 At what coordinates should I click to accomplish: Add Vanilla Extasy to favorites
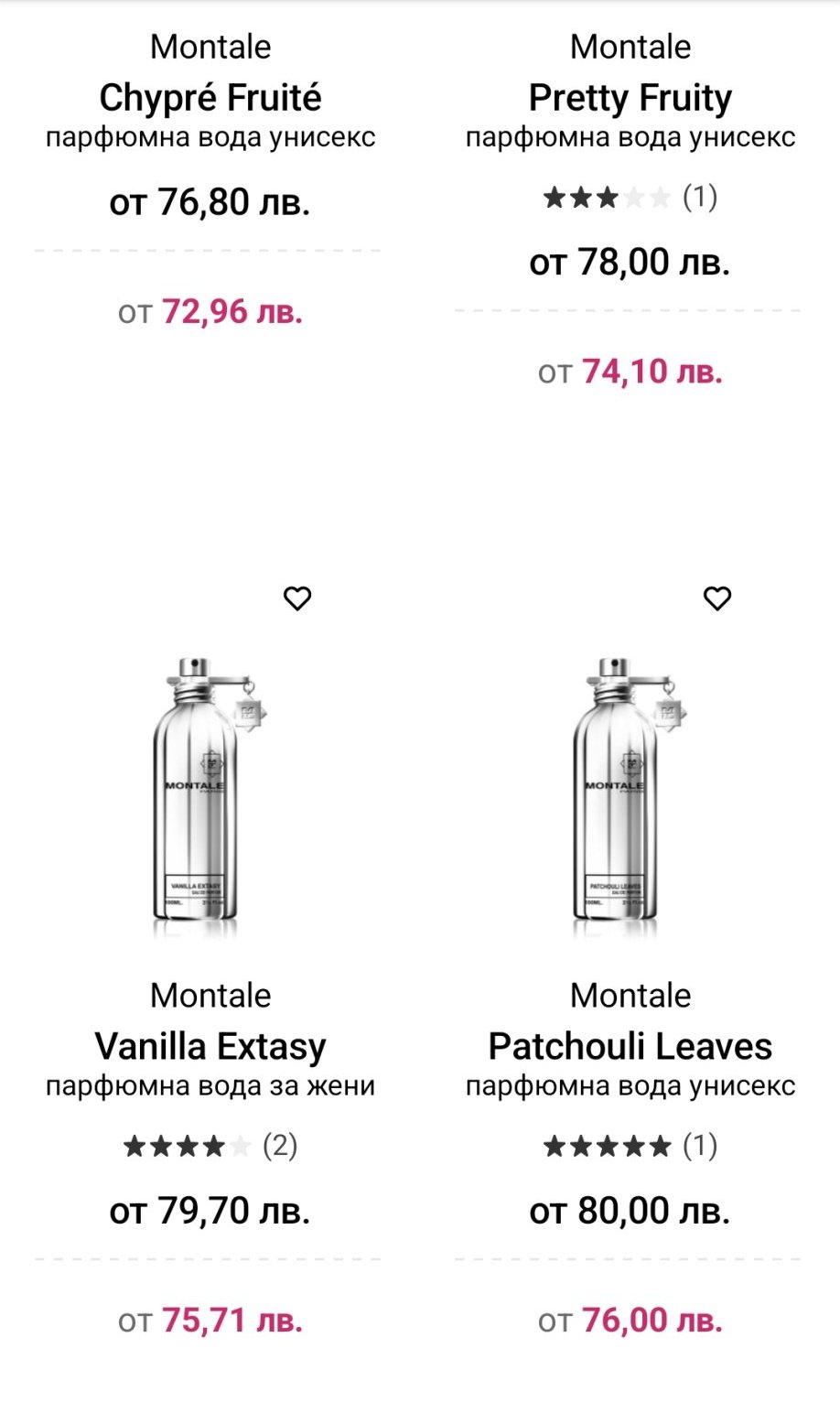[x=297, y=599]
